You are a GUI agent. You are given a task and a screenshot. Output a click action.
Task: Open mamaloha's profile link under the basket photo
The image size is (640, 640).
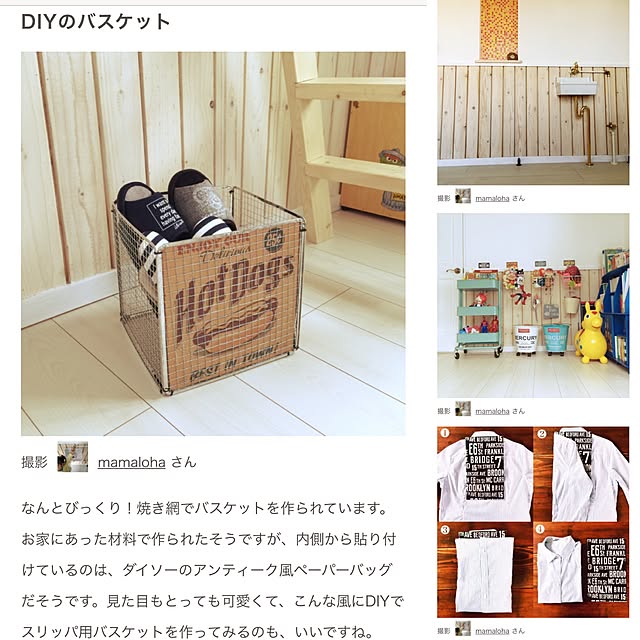pyautogui.click(x=131, y=462)
